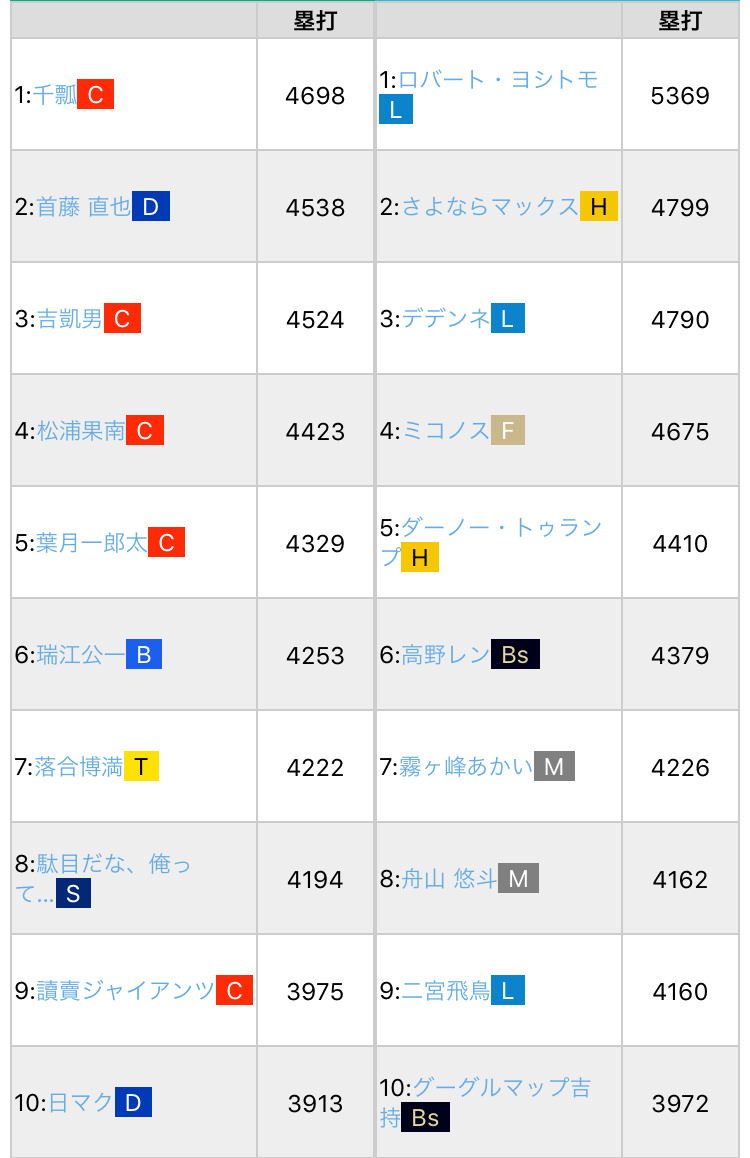
Task: Open player link デデンネ
Action: pyautogui.click(x=446, y=320)
